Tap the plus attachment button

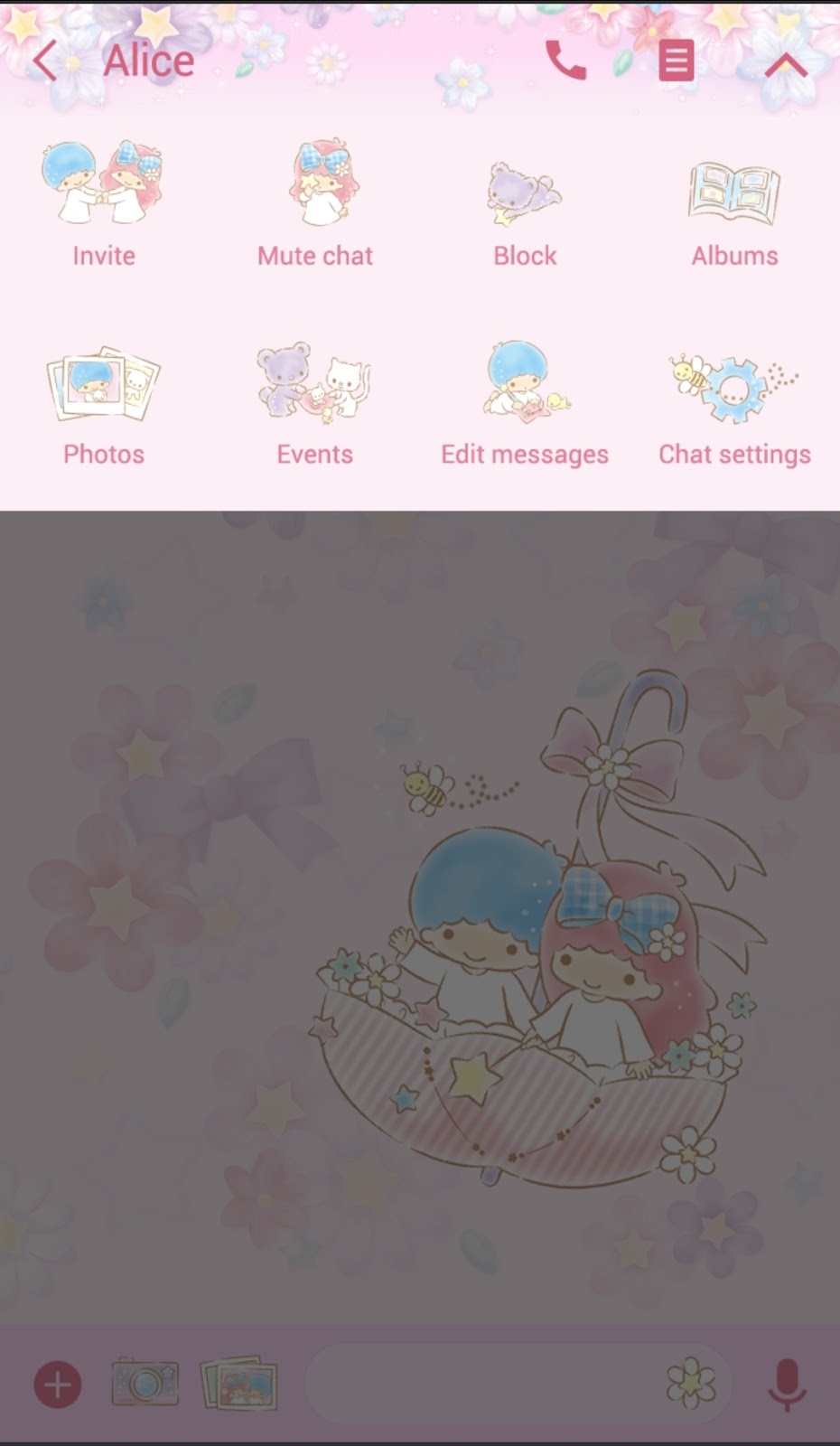click(58, 1385)
